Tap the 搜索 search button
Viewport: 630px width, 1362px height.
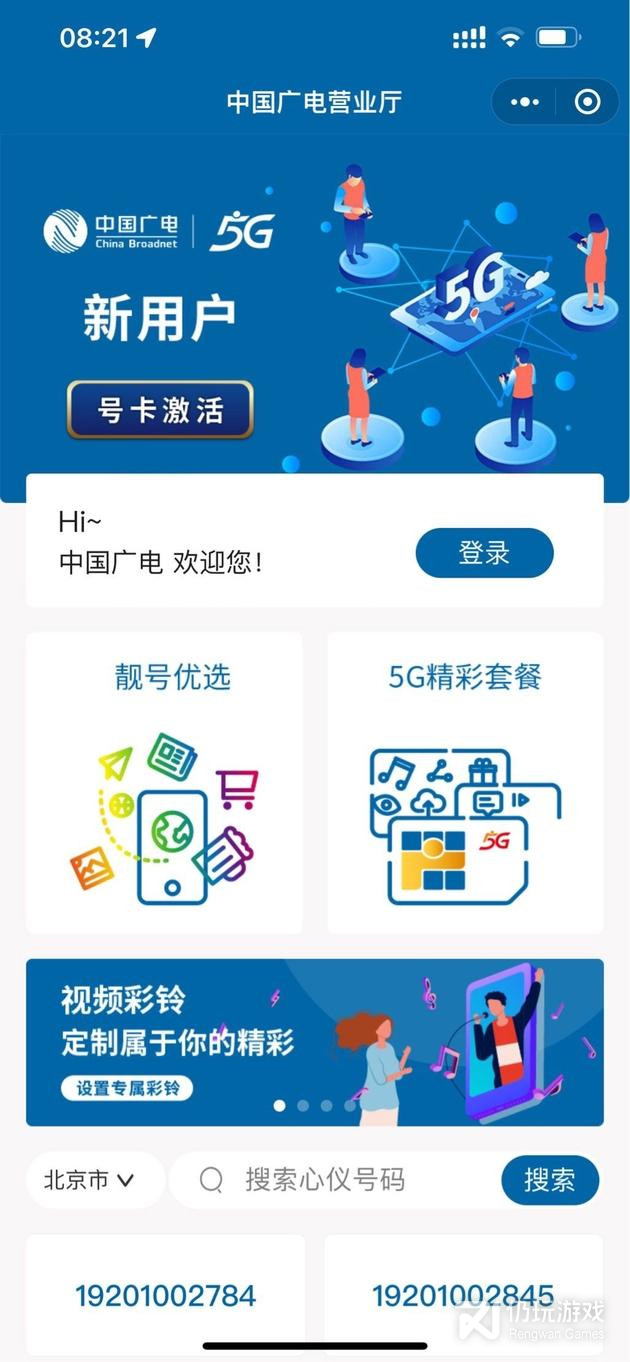pyautogui.click(x=549, y=1180)
